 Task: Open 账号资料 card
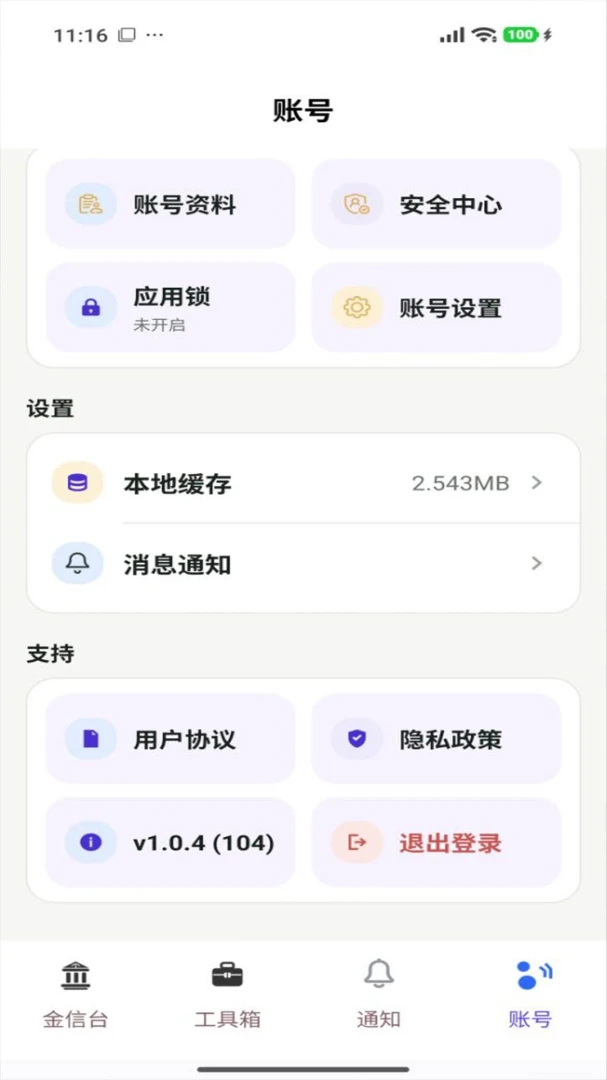pyautogui.click(x=170, y=205)
